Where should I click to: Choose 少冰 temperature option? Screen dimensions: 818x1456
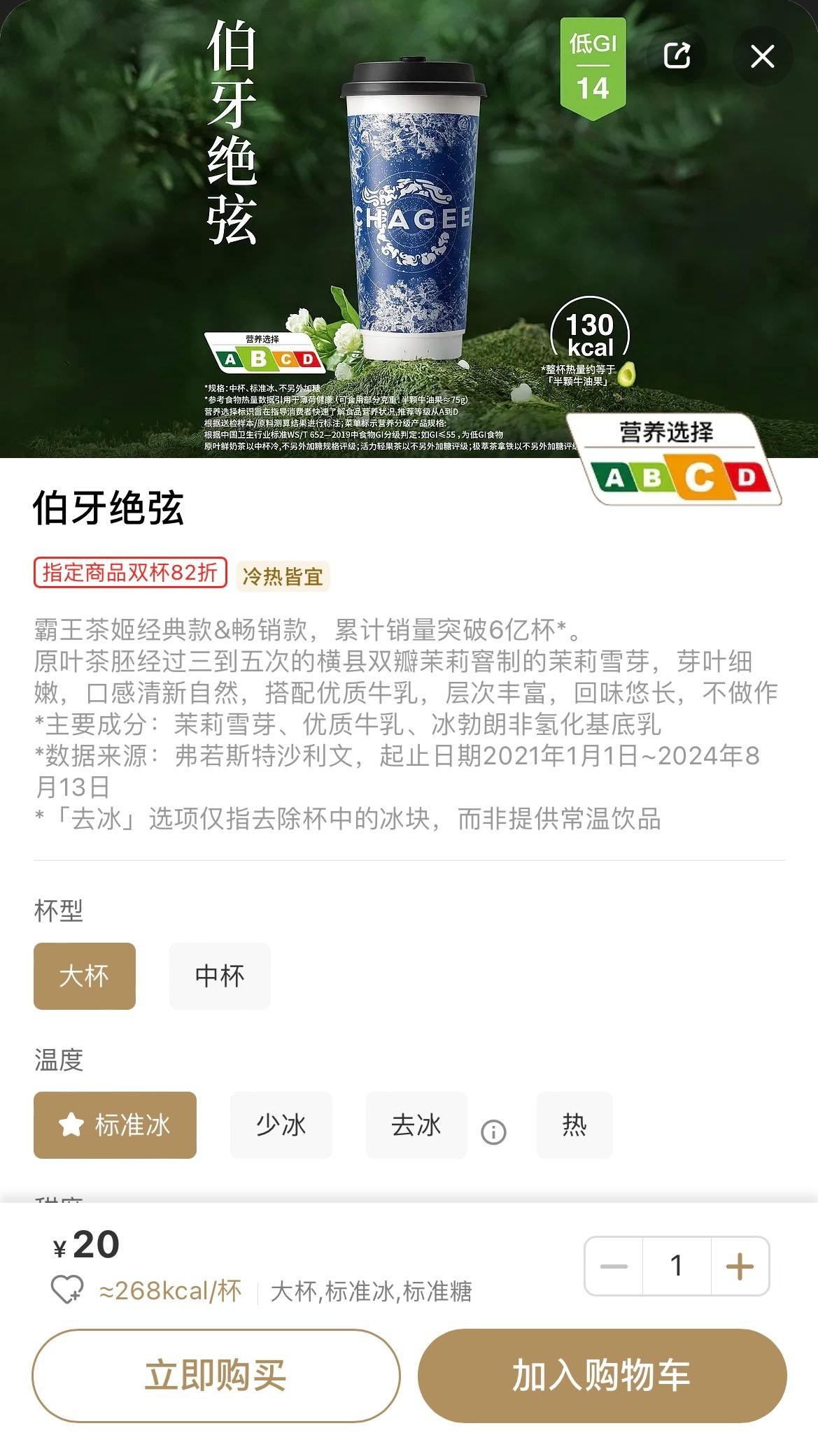(x=281, y=1125)
